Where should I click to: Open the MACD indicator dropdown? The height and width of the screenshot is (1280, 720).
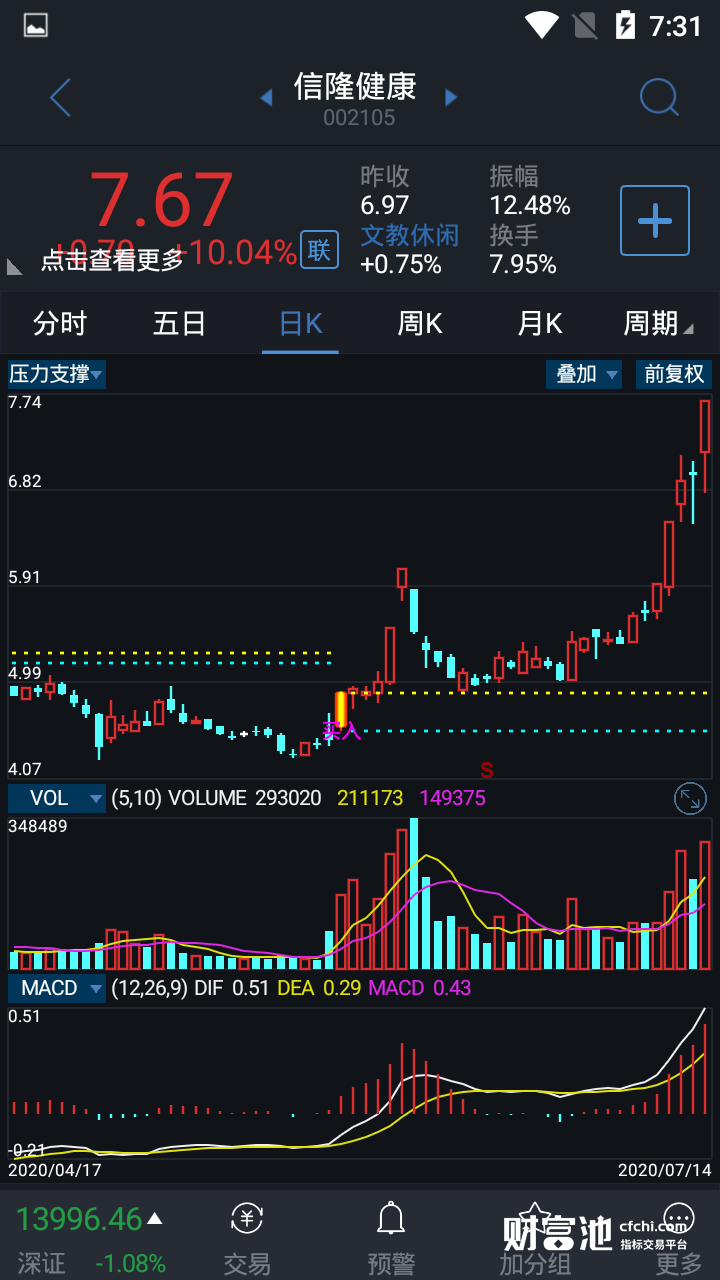[57, 988]
